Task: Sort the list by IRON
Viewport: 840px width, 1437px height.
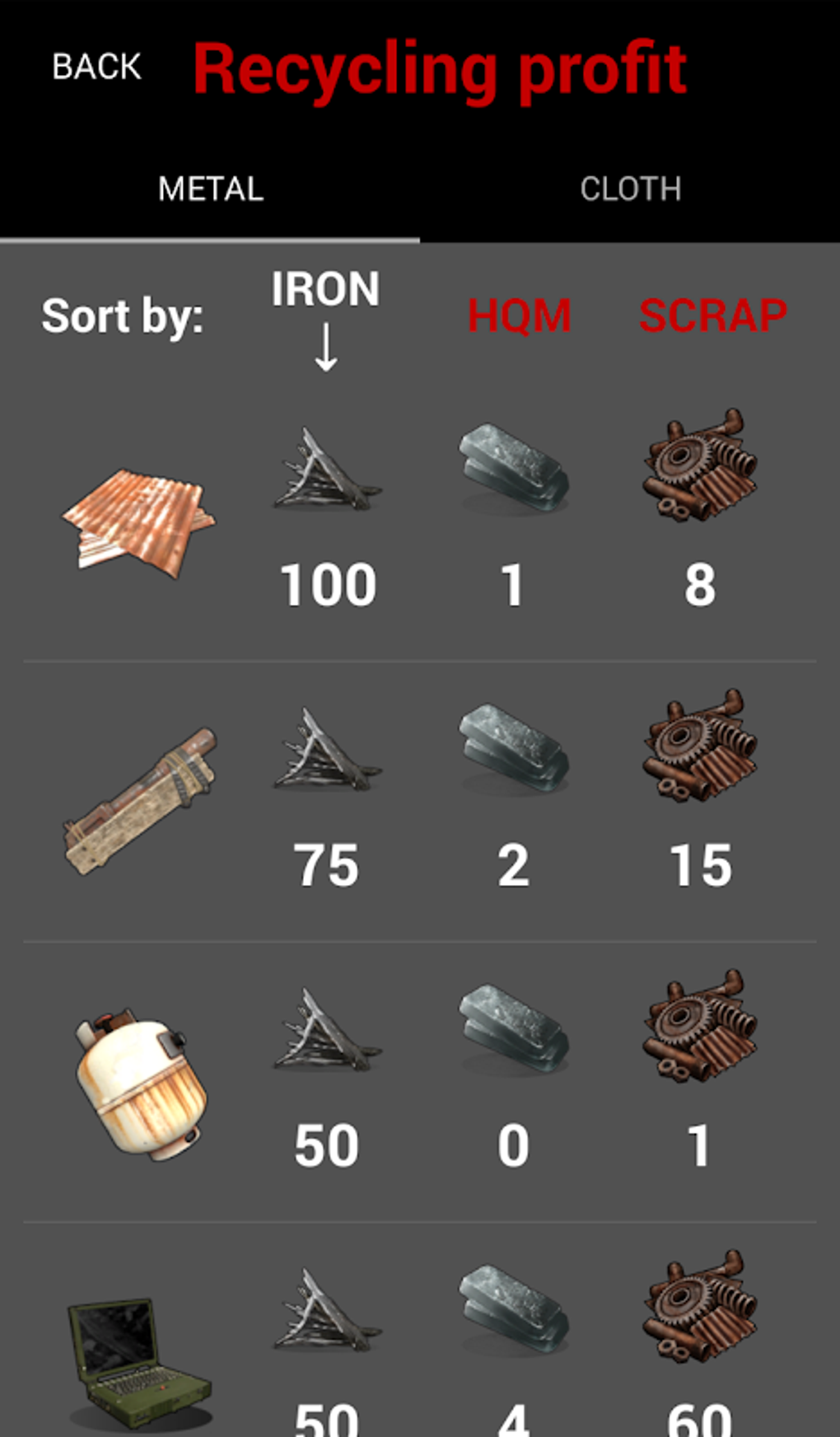Action: [326, 318]
